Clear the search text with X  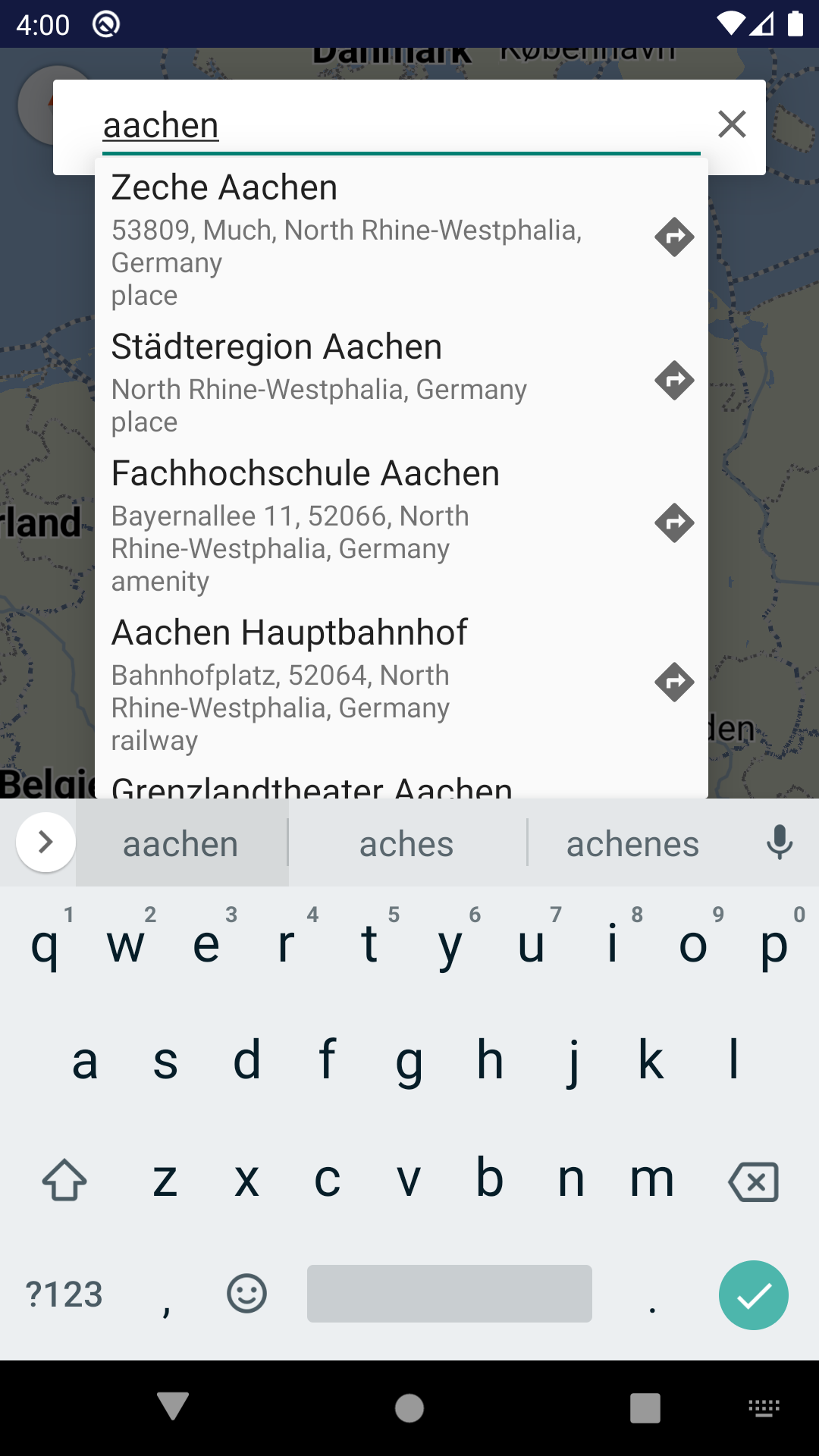tap(732, 124)
